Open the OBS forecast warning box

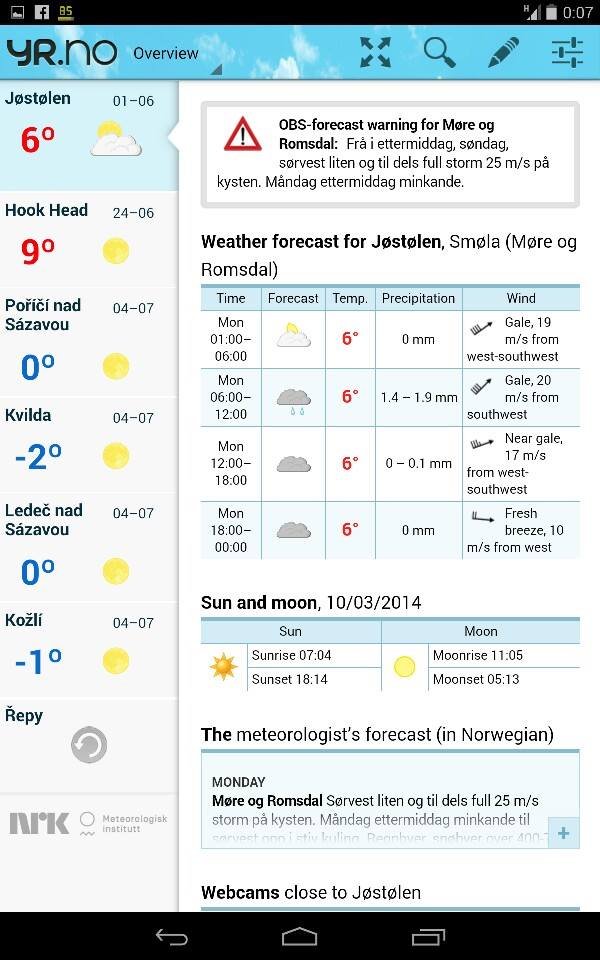point(390,155)
